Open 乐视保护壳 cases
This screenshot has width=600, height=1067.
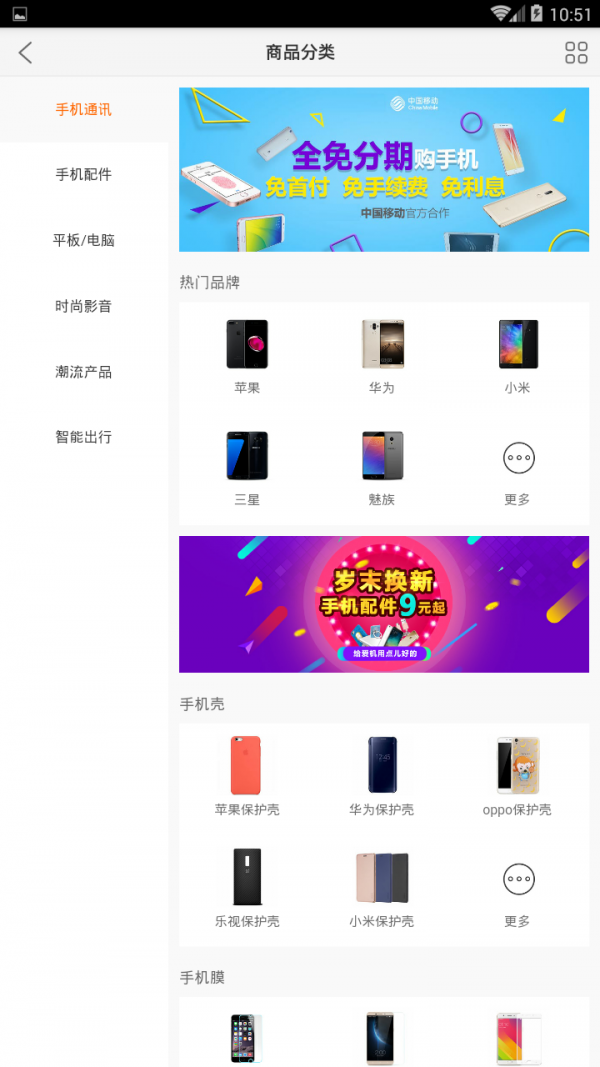pos(247,889)
